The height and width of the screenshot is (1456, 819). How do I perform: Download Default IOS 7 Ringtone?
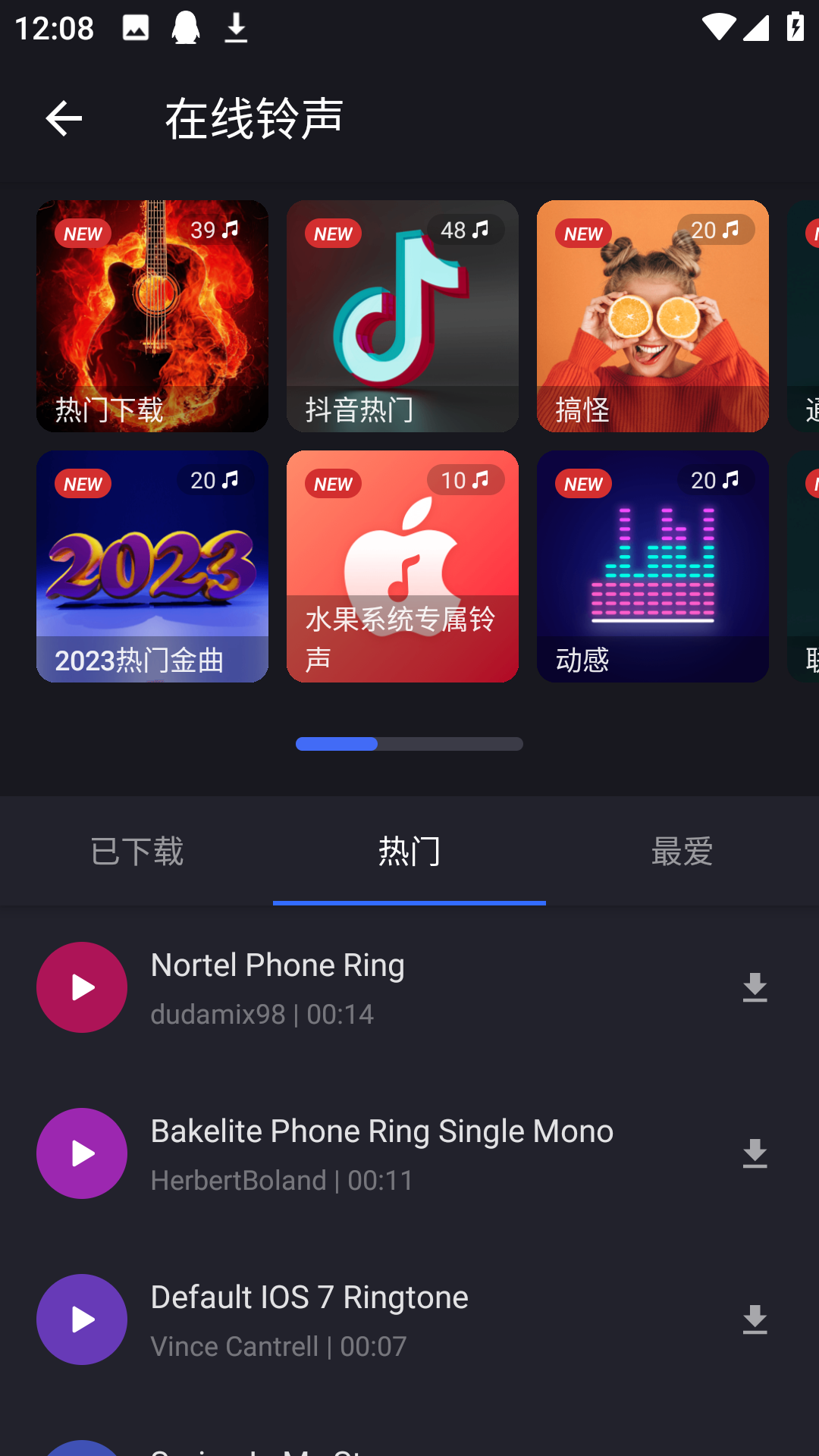point(755,1319)
